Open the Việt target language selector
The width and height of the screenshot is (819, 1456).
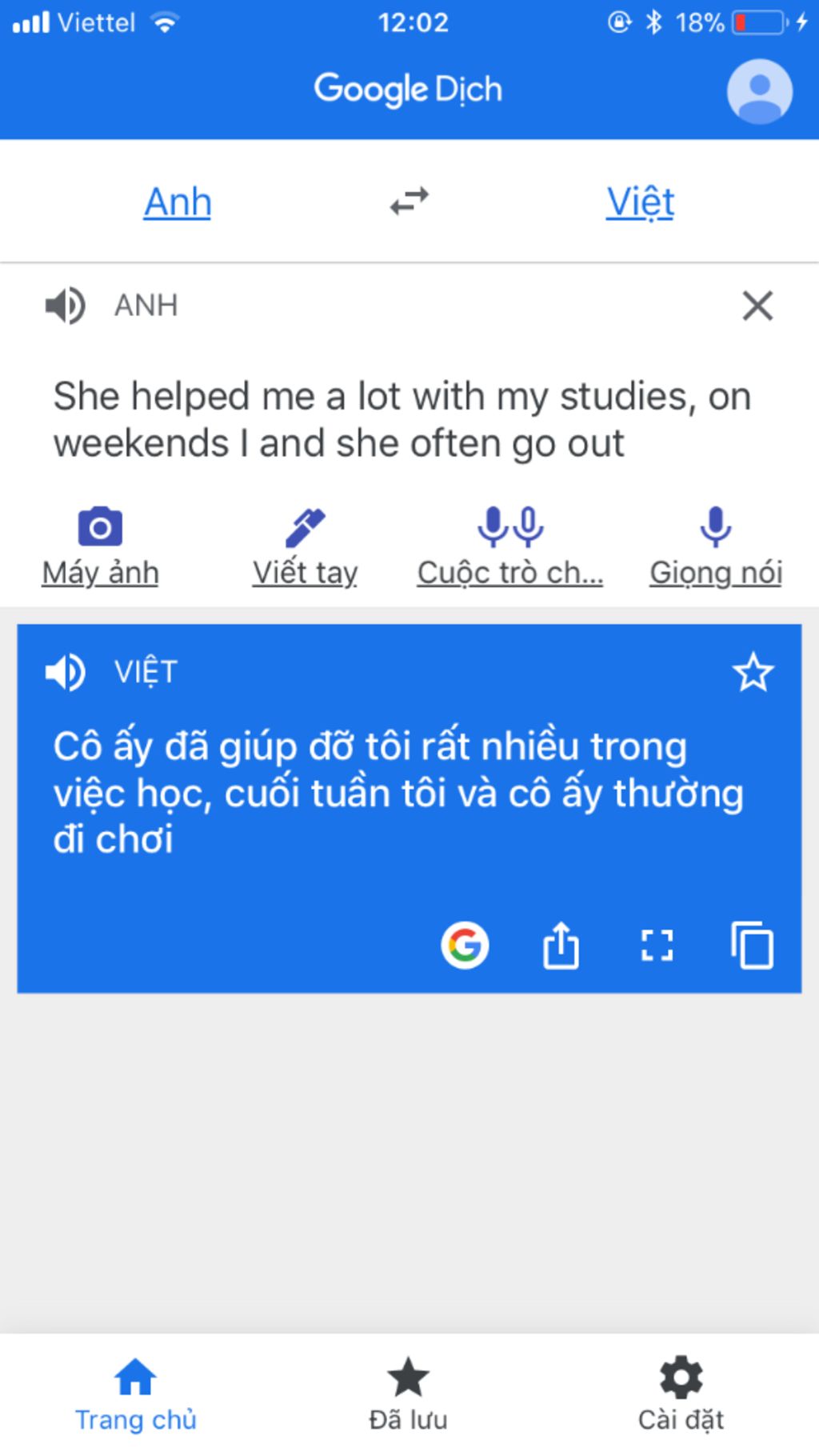coord(639,202)
